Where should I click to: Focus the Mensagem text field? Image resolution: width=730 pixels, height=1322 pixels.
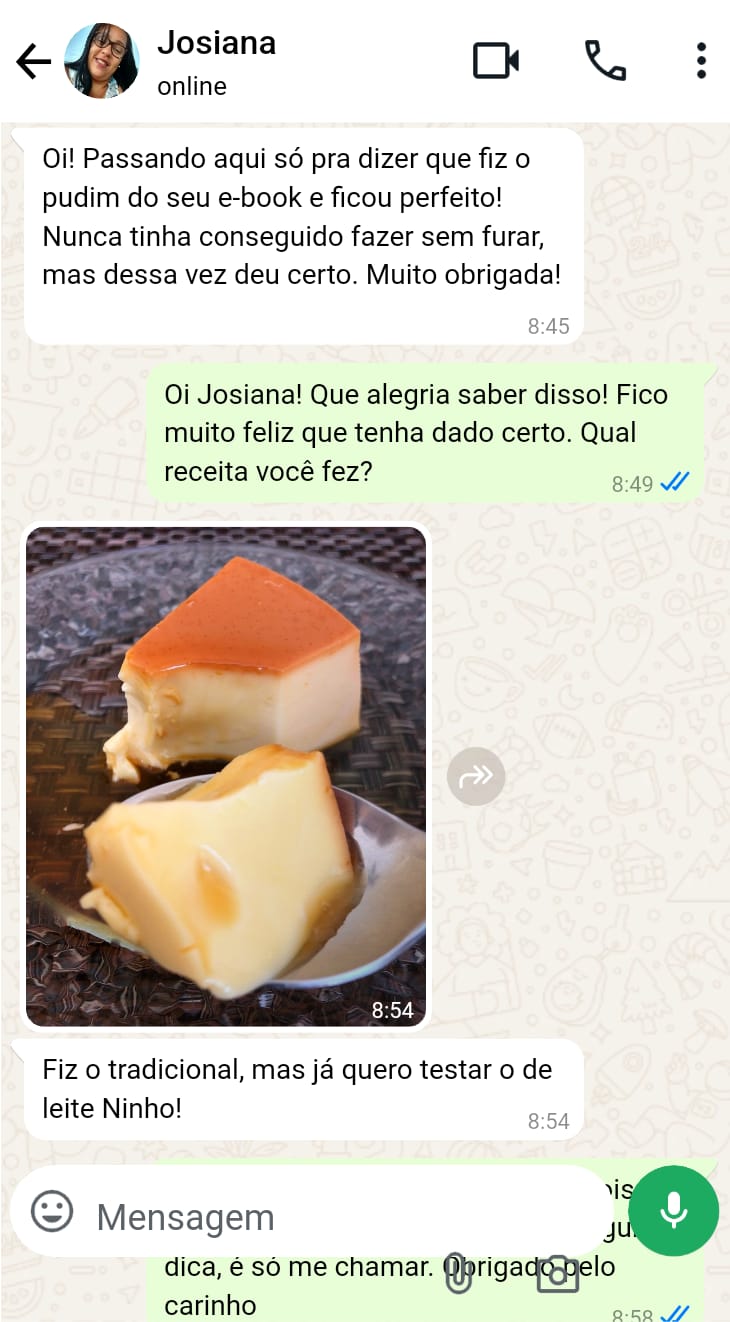[300, 1216]
